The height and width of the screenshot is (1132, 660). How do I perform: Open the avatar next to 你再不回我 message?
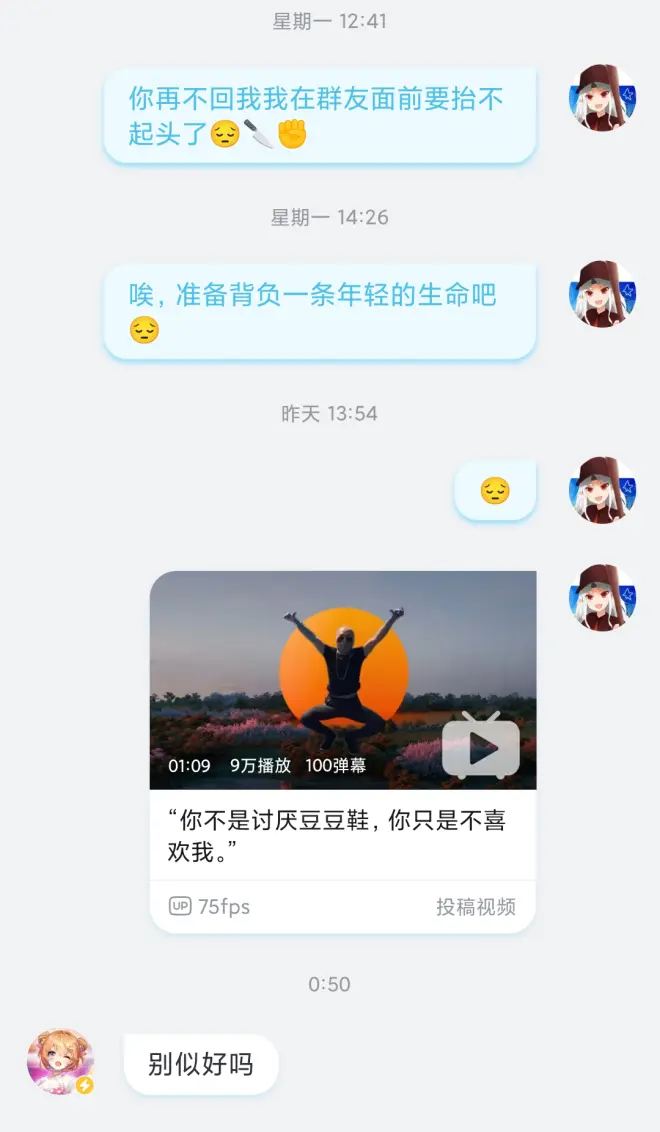tap(603, 98)
